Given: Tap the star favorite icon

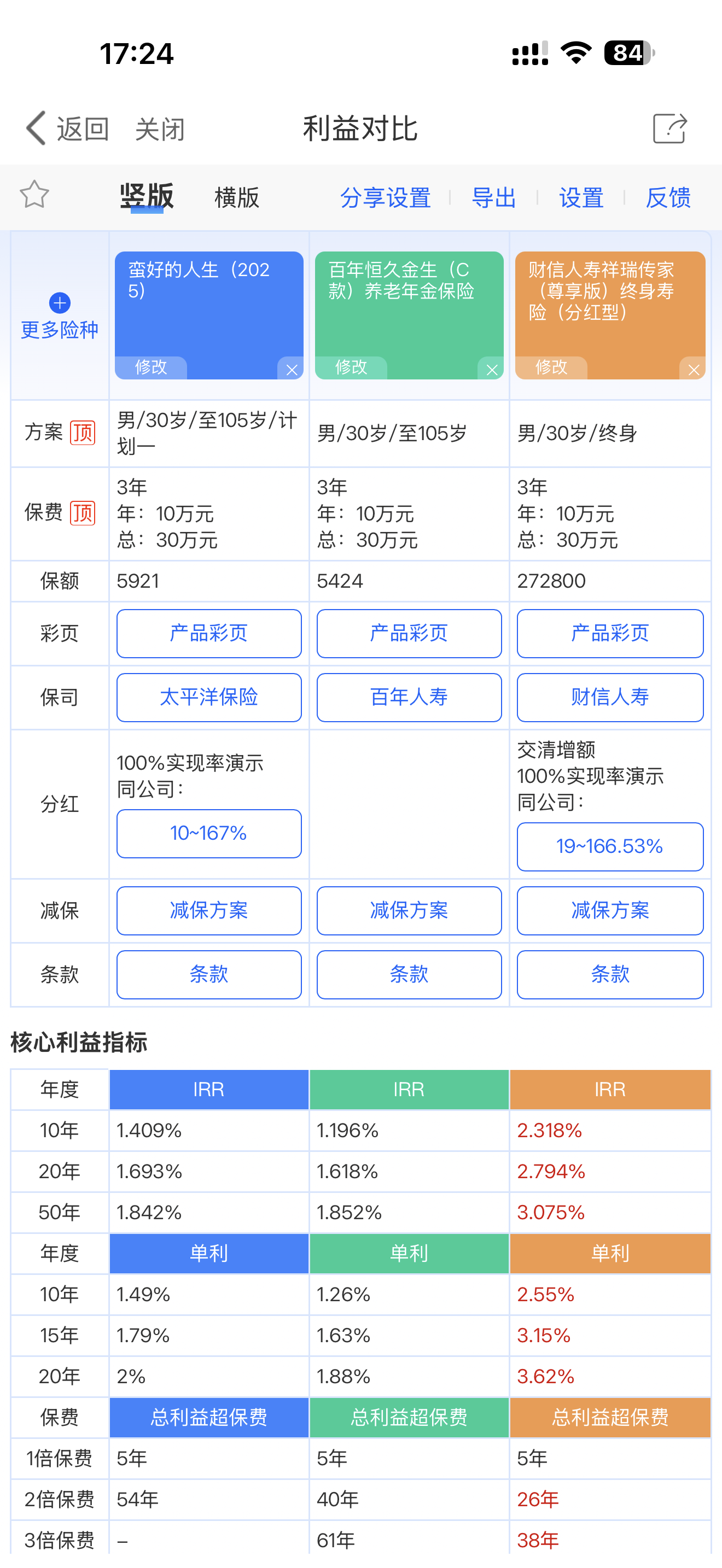Looking at the screenshot, I should [x=33, y=196].
